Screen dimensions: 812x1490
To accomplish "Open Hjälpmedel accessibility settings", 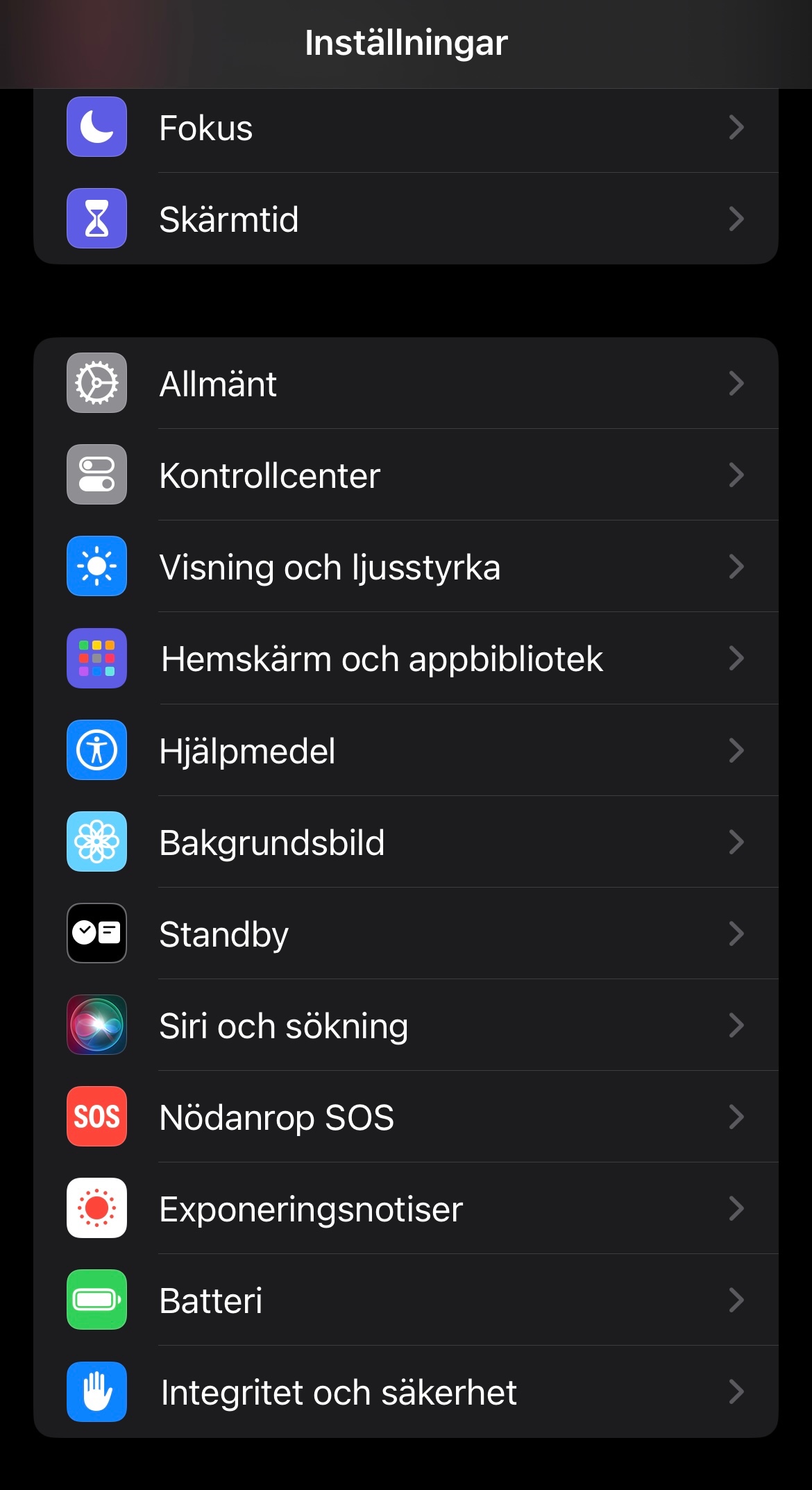I will coord(406,751).
